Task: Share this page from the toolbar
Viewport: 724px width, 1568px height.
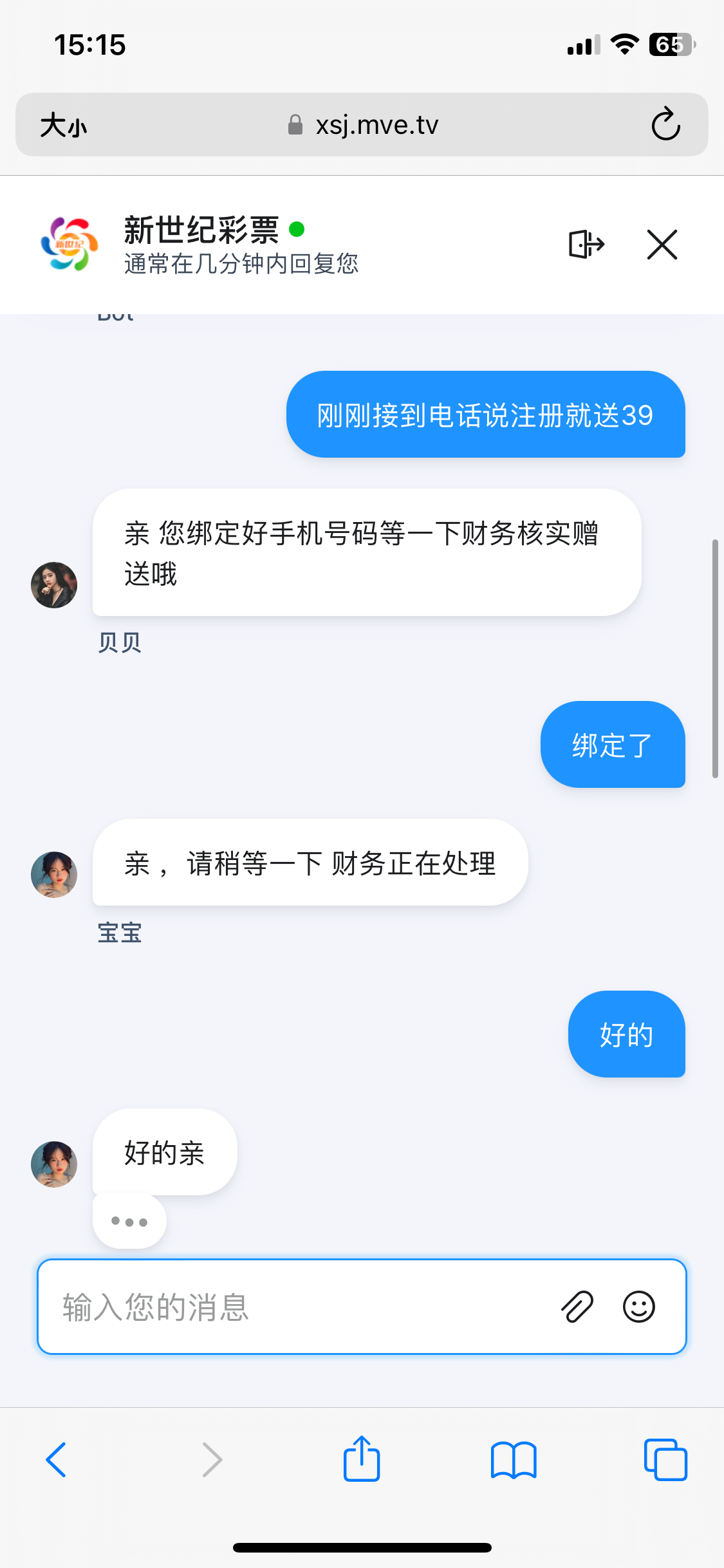Action: [x=362, y=1459]
